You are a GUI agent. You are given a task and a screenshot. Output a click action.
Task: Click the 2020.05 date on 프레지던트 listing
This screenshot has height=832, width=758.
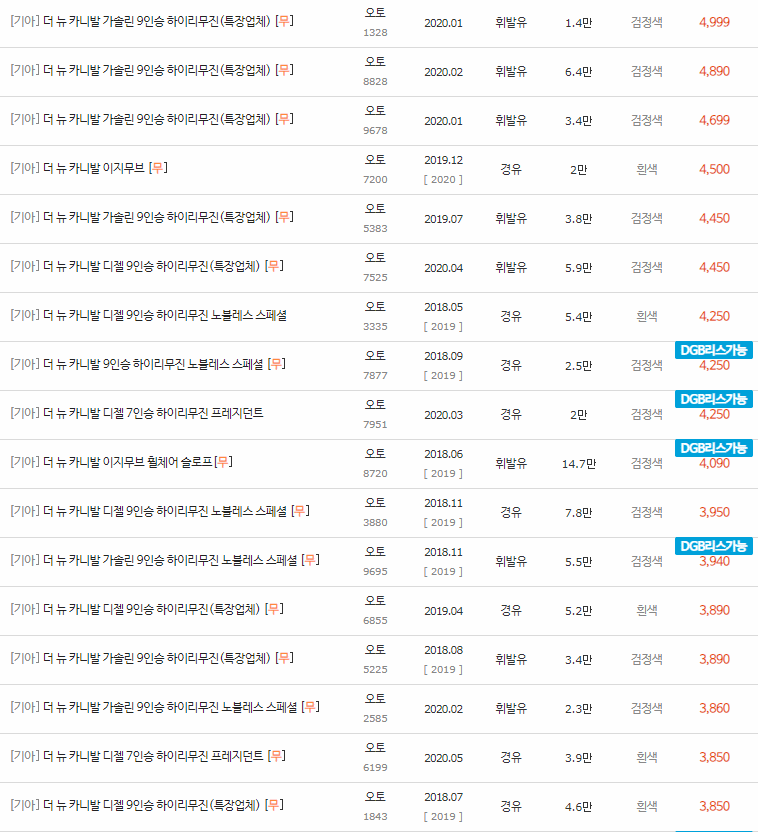coord(443,755)
